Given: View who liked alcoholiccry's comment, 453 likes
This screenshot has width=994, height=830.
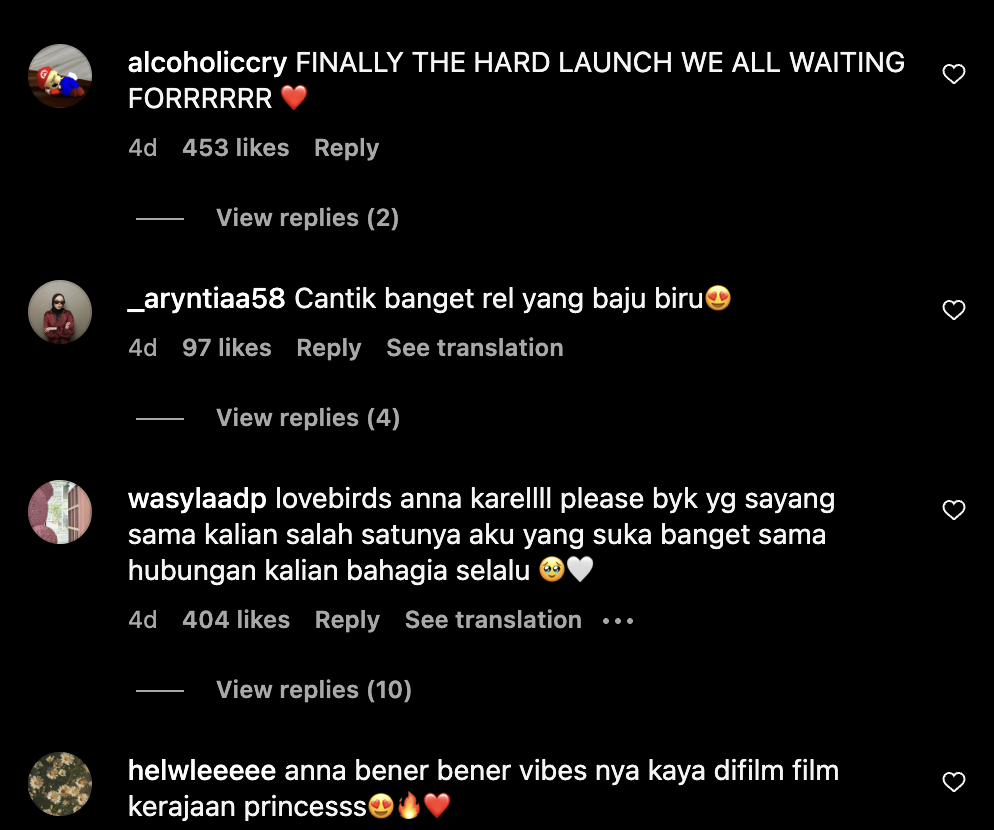Looking at the screenshot, I should pyautogui.click(x=235, y=148).
